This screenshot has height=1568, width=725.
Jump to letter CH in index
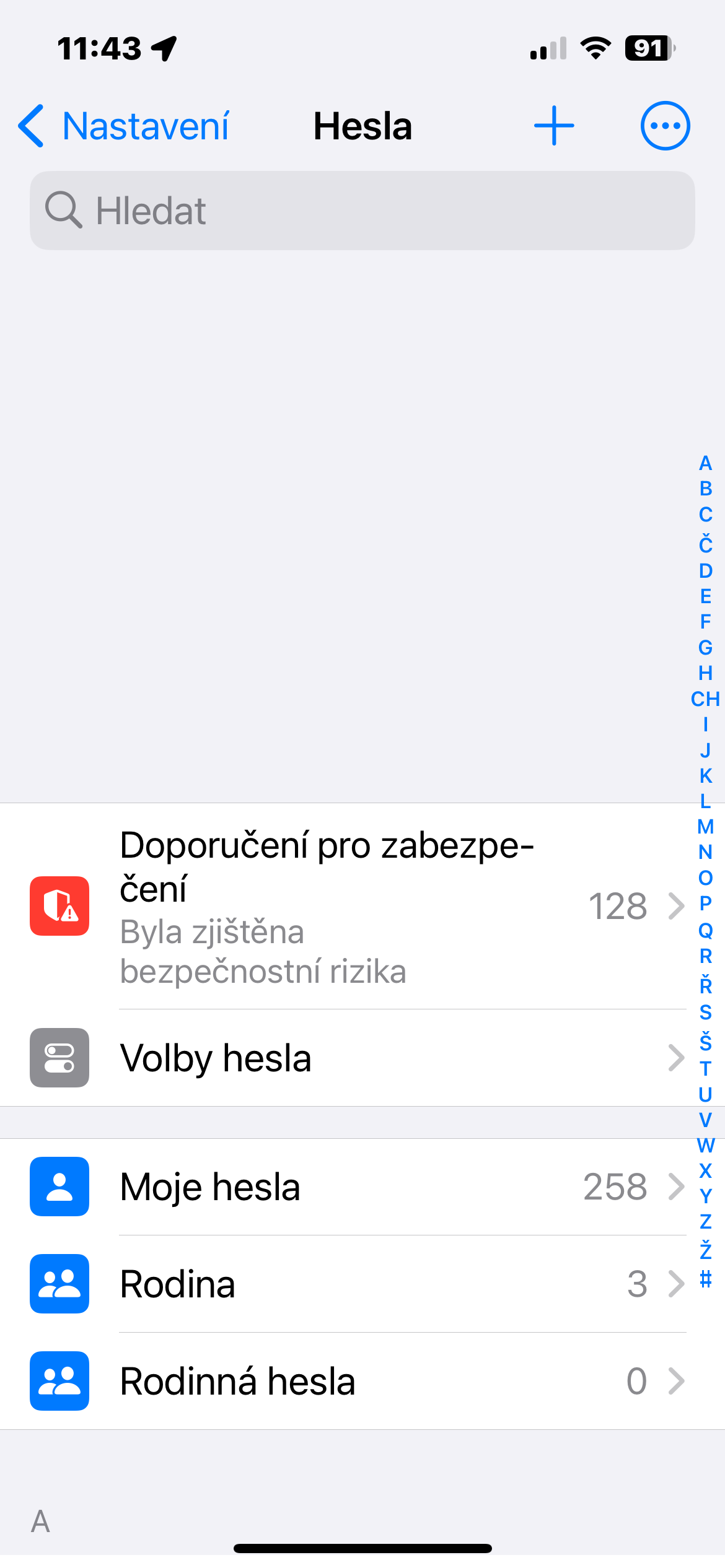point(705,699)
